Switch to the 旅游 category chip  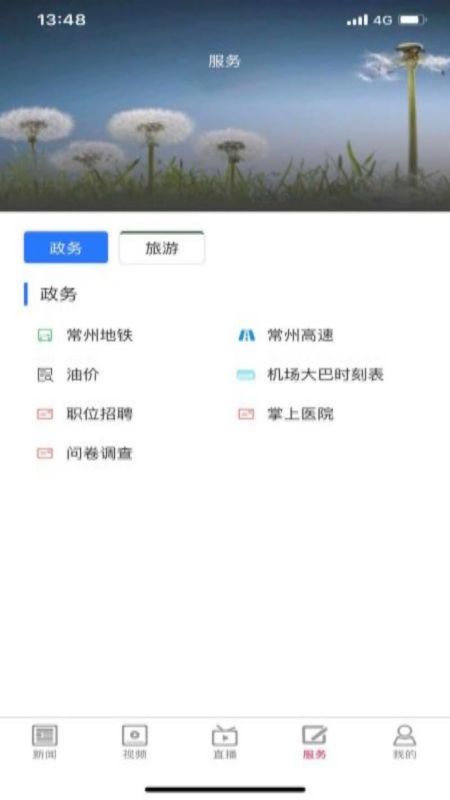point(162,247)
